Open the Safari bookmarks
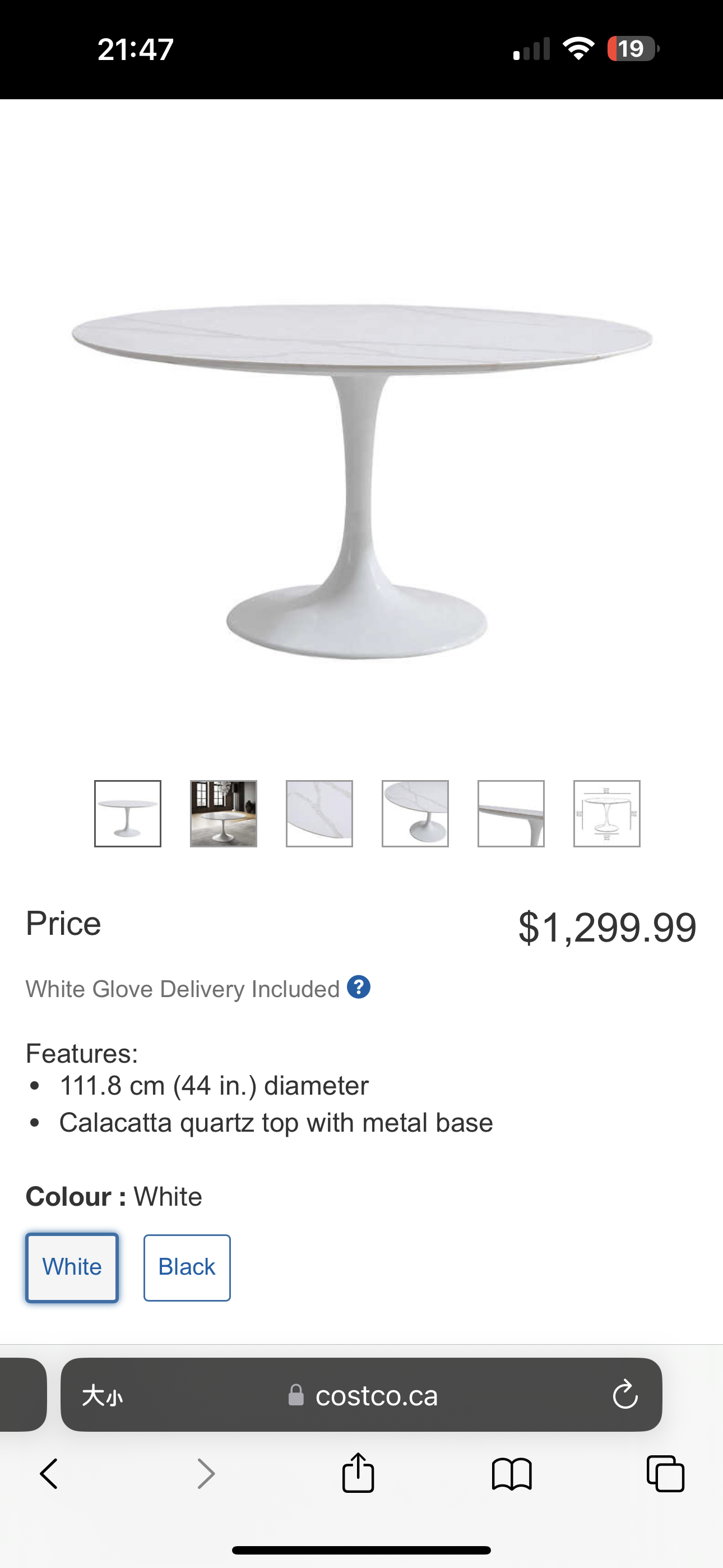Image resolution: width=723 pixels, height=1568 pixels. click(512, 1474)
